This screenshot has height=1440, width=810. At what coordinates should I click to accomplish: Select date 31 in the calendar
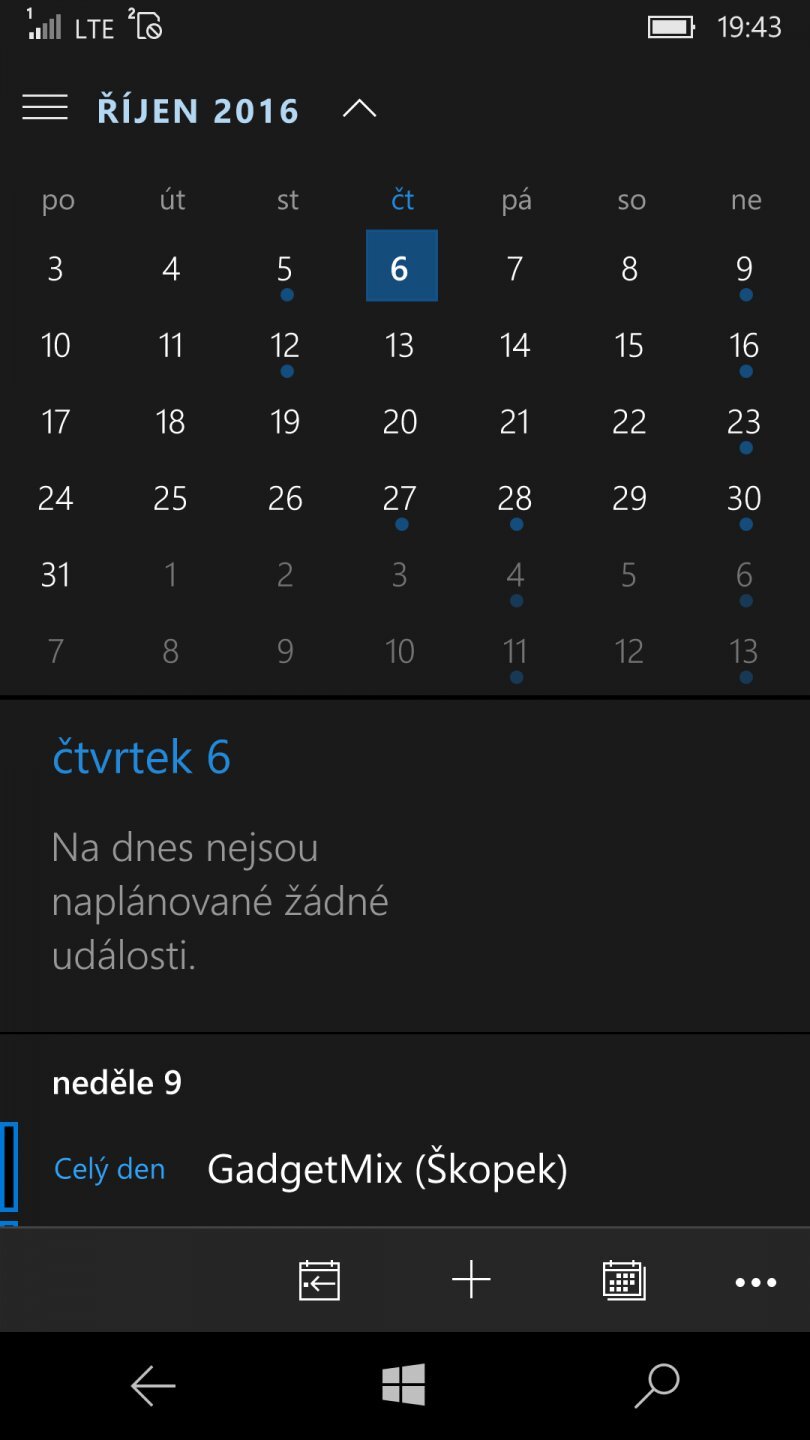[x=56, y=574]
